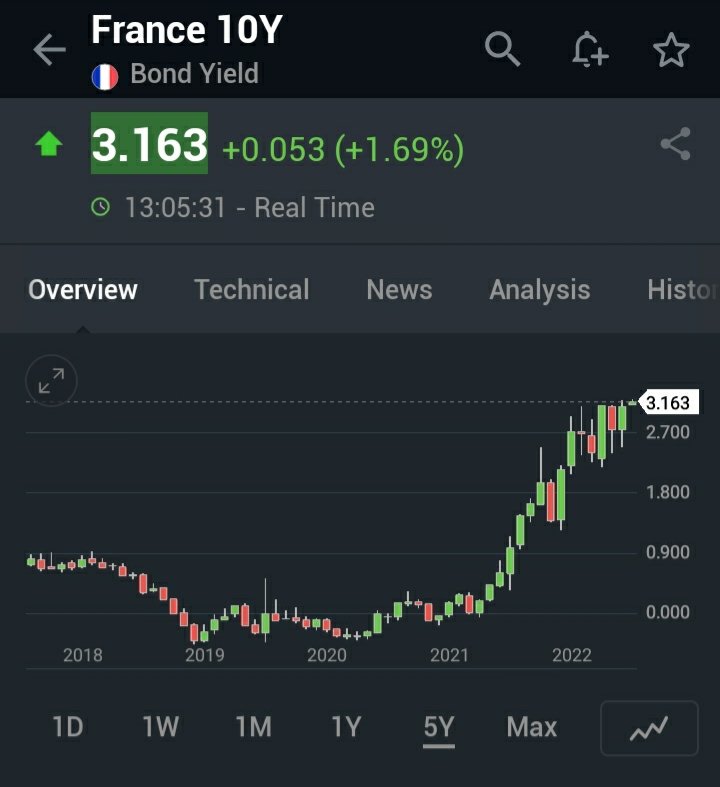Open the search magnifier icon
This screenshot has height=787, width=720.
(502, 49)
